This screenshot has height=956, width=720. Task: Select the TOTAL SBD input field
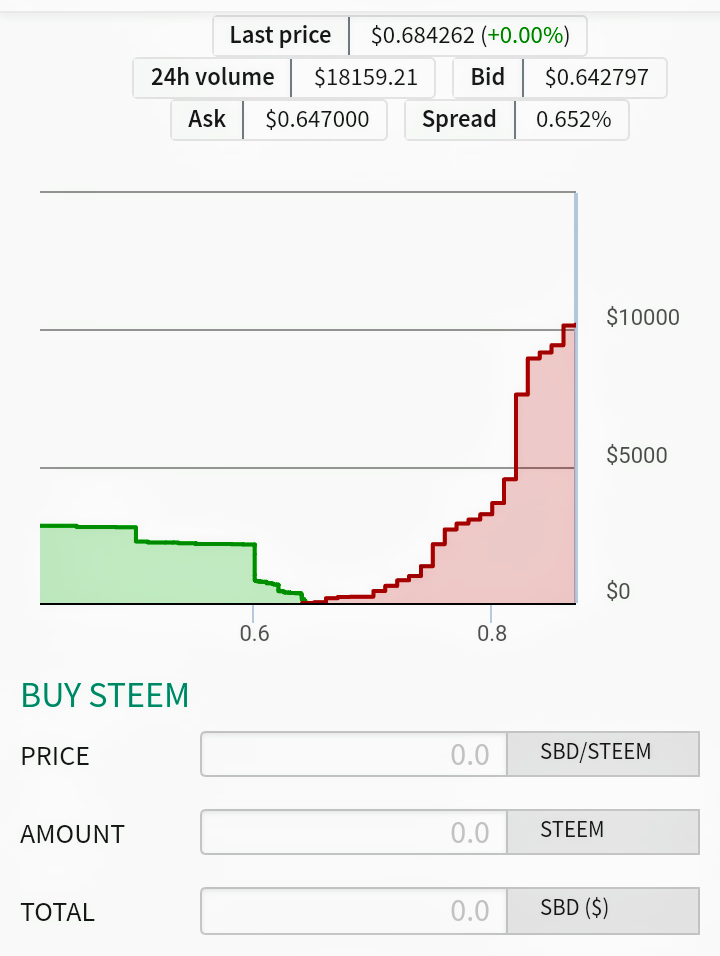[355, 910]
